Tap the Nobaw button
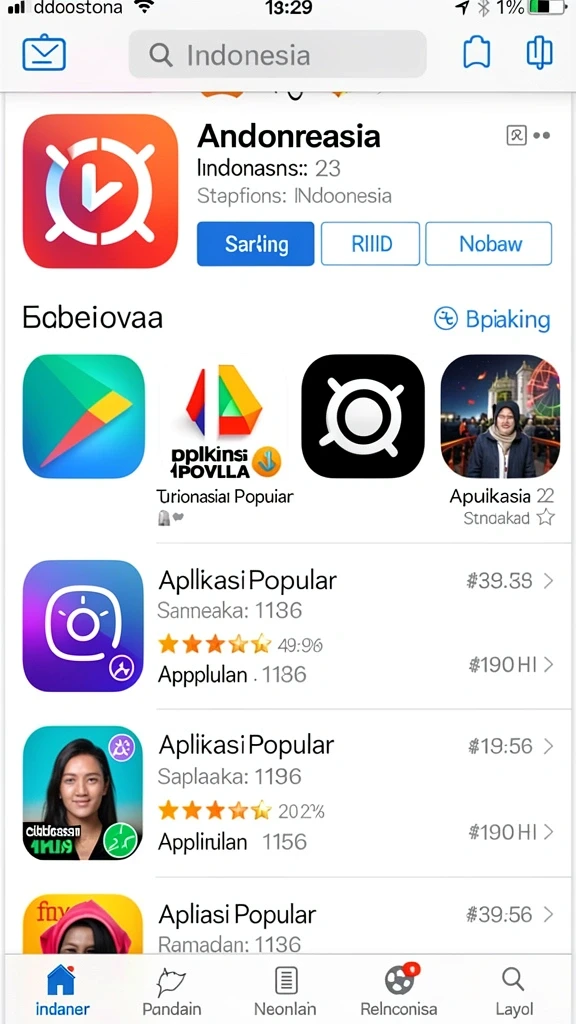The height and width of the screenshot is (1024, 576). pyautogui.click(x=489, y=244)
